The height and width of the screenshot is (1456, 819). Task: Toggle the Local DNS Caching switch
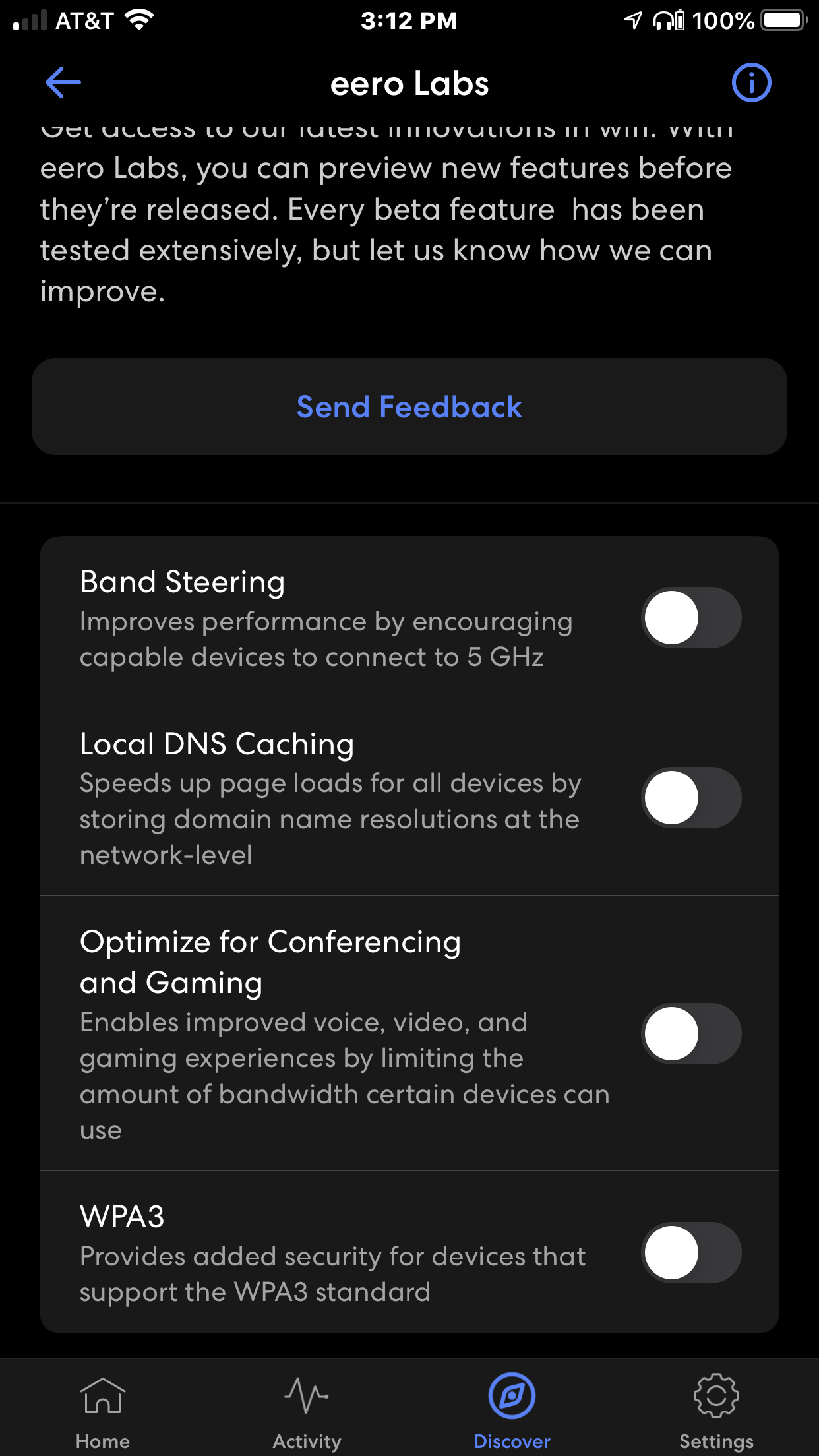coord(690,798)
